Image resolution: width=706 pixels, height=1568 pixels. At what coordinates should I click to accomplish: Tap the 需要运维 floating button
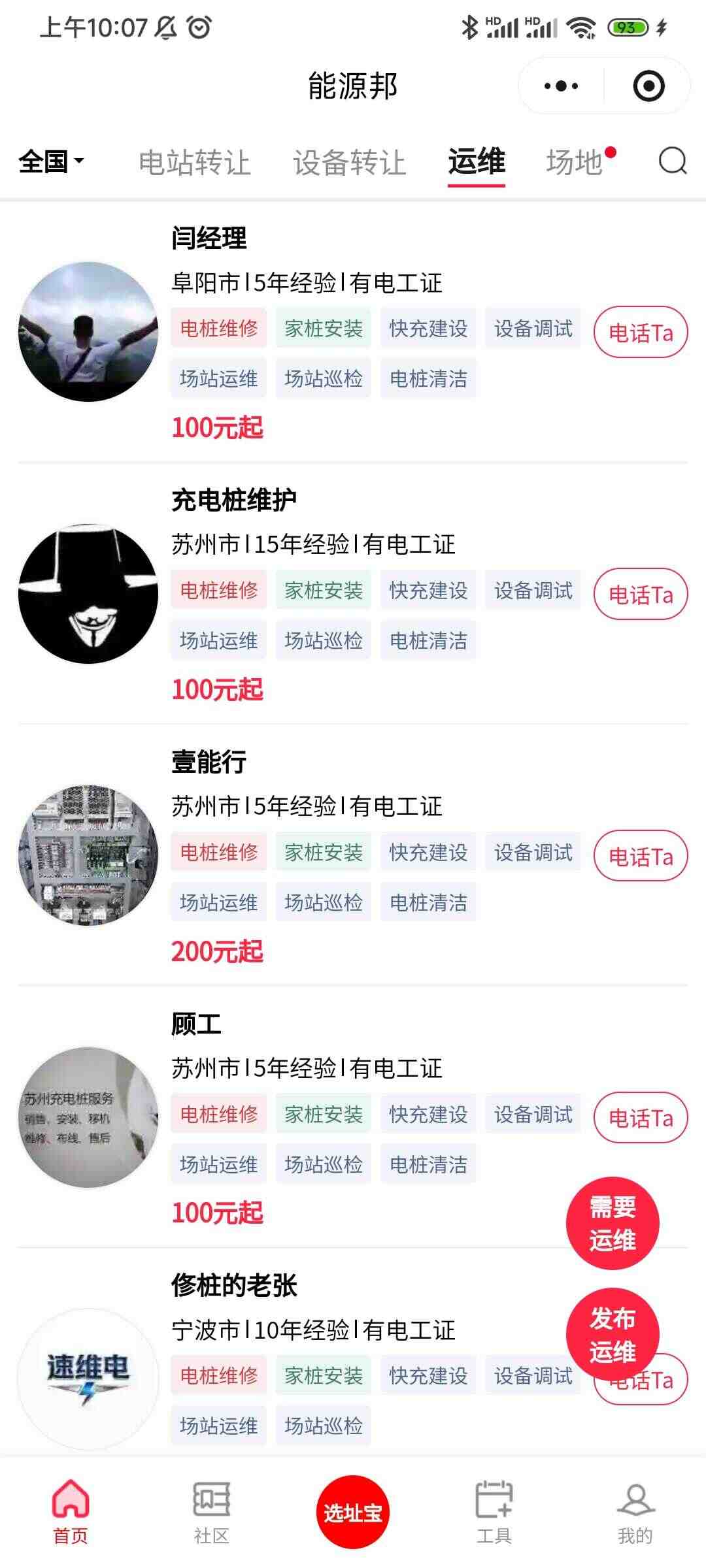(613, 1223)
